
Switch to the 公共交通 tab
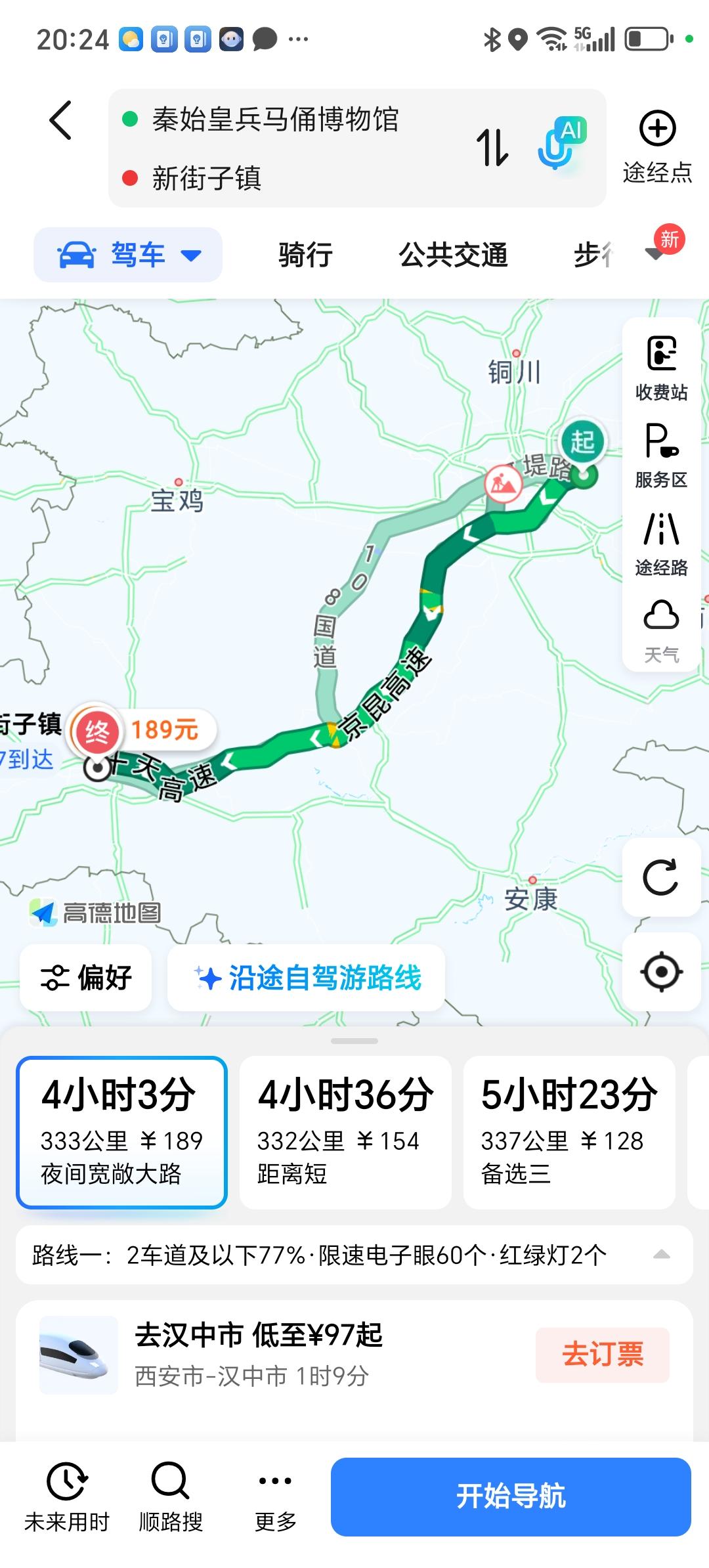click(453, 255)
